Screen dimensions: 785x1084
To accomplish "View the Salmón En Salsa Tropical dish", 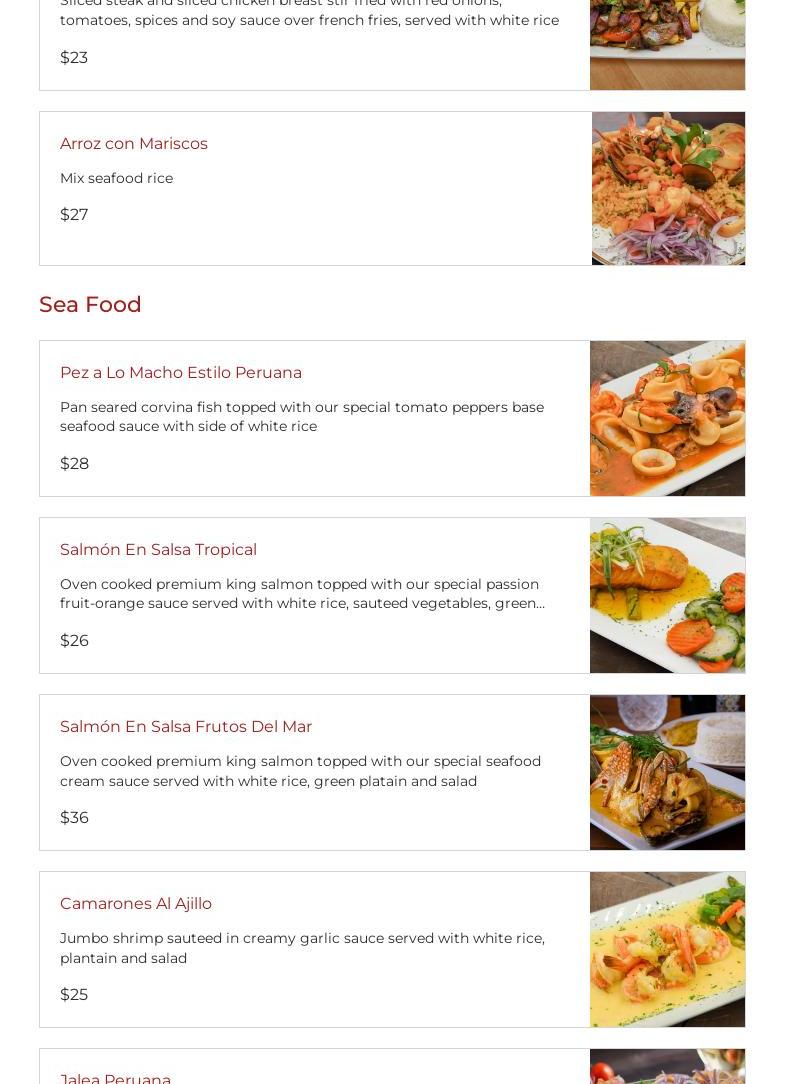I will (158, 550).
